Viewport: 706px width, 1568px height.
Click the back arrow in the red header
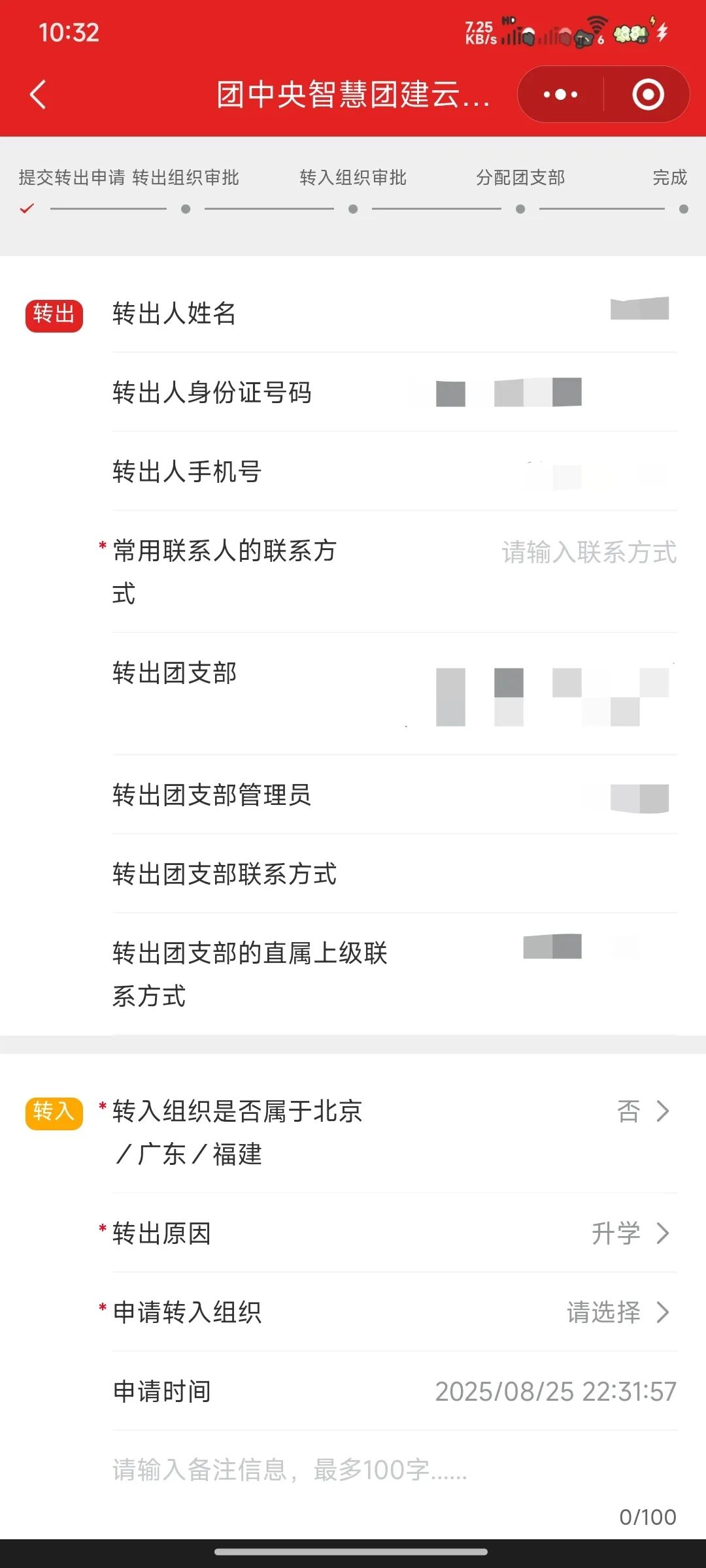pos(37,95)
